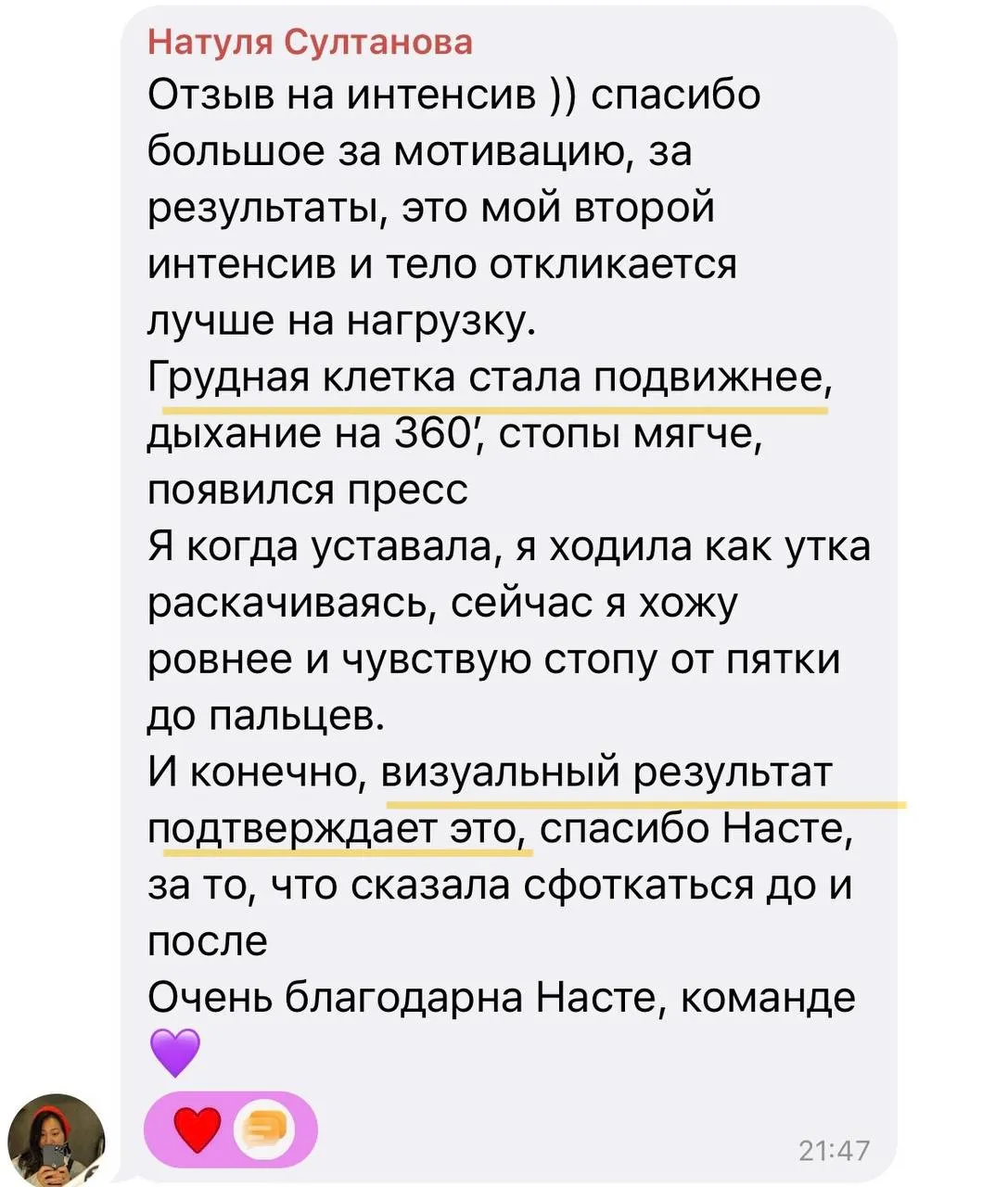Open the sender's avatar next to the message
This screenshot has width=1008, height=1187.
[x=56, y=1141]
